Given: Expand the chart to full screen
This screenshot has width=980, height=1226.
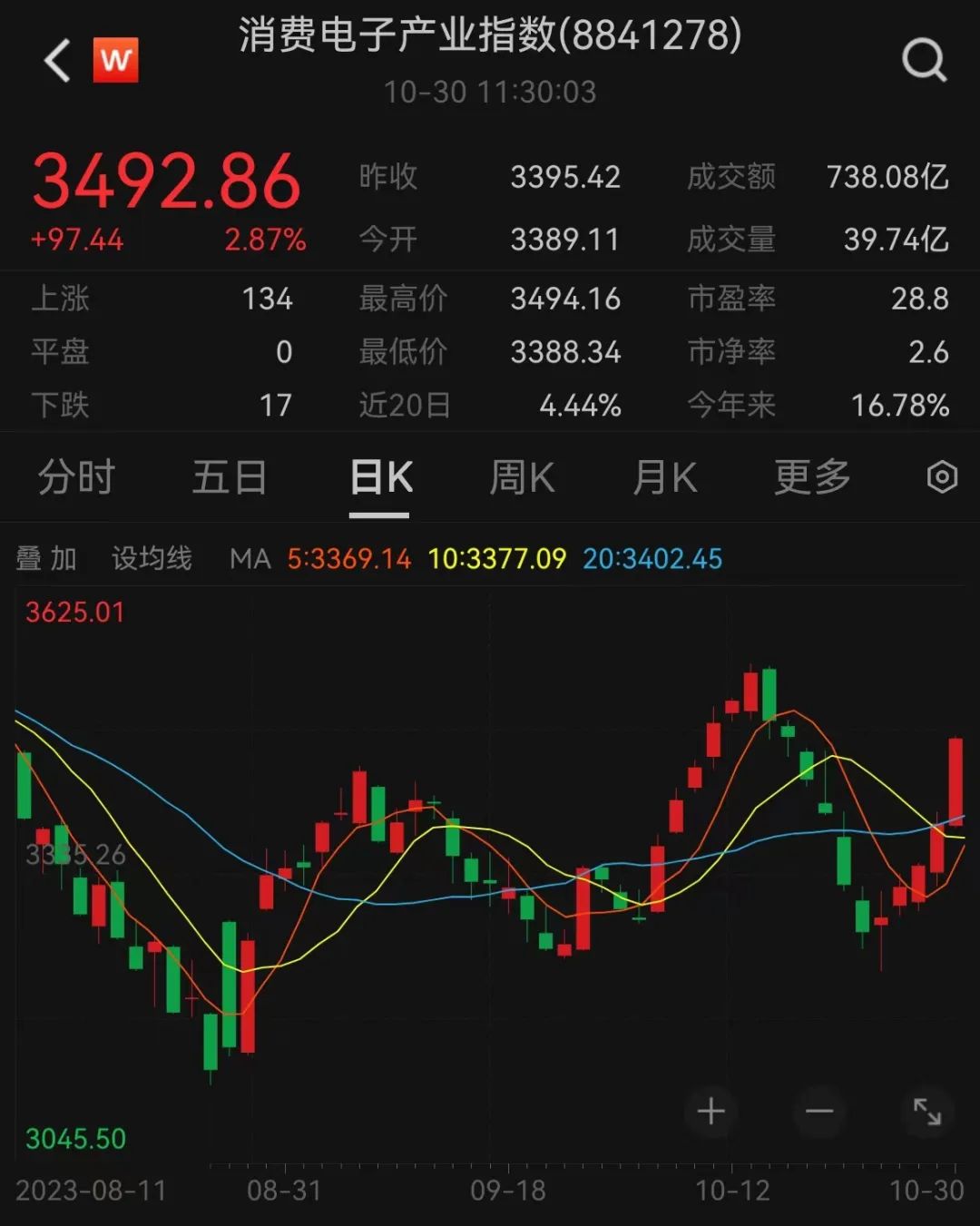Looking at the screenshot, I should tap(926, 1111).
